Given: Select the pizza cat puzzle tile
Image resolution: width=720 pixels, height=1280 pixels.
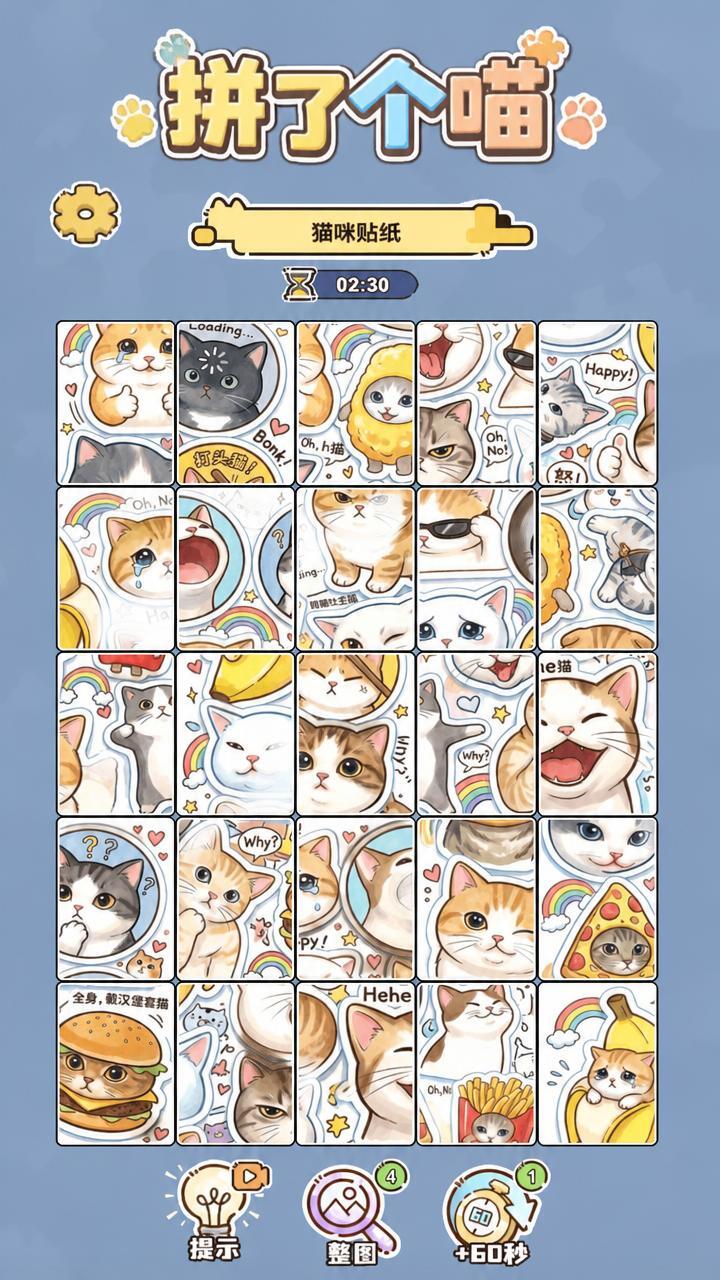Looking at the screenshot, I should coord(598,898).
